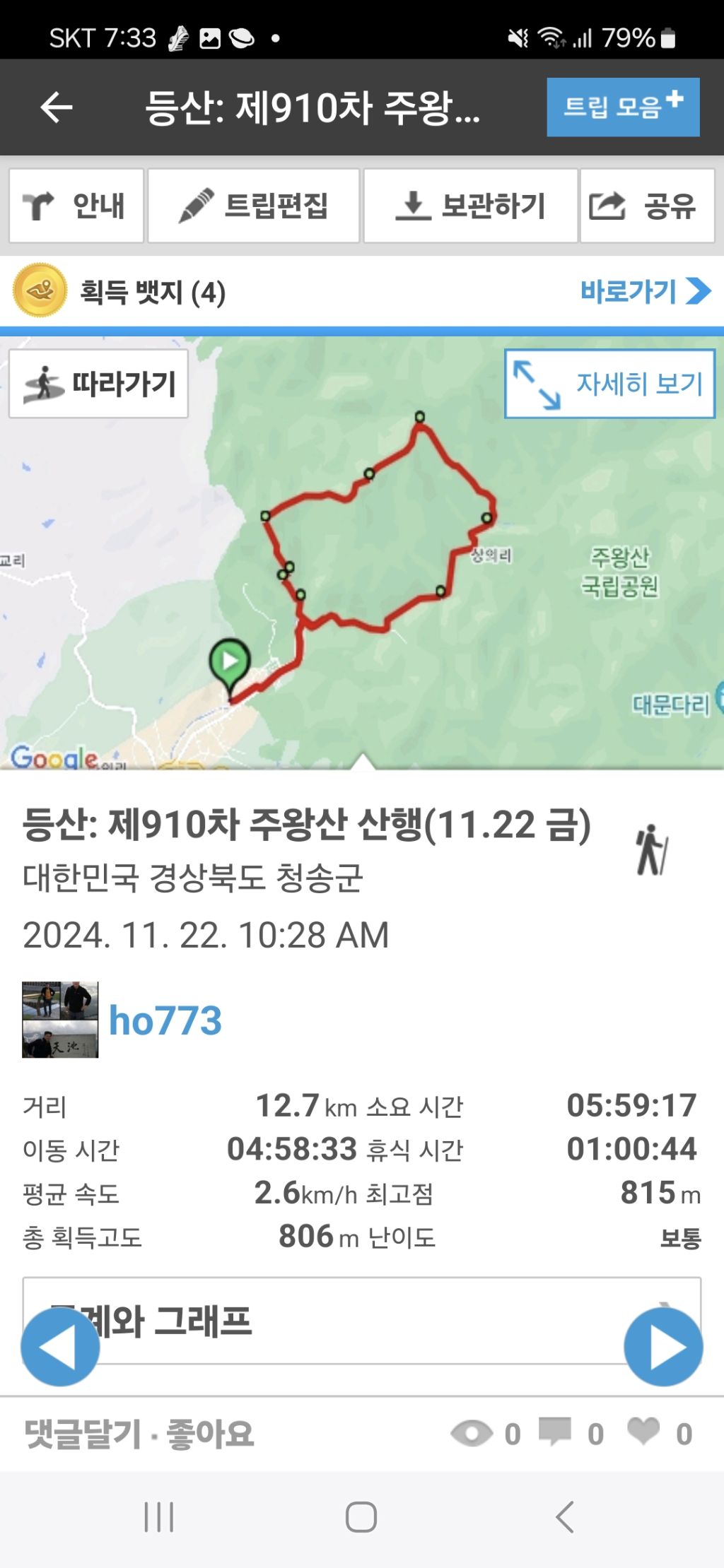Start 따라가기 to follow this route
This screenshot has width=724, height=1568.
click(99, 384)
